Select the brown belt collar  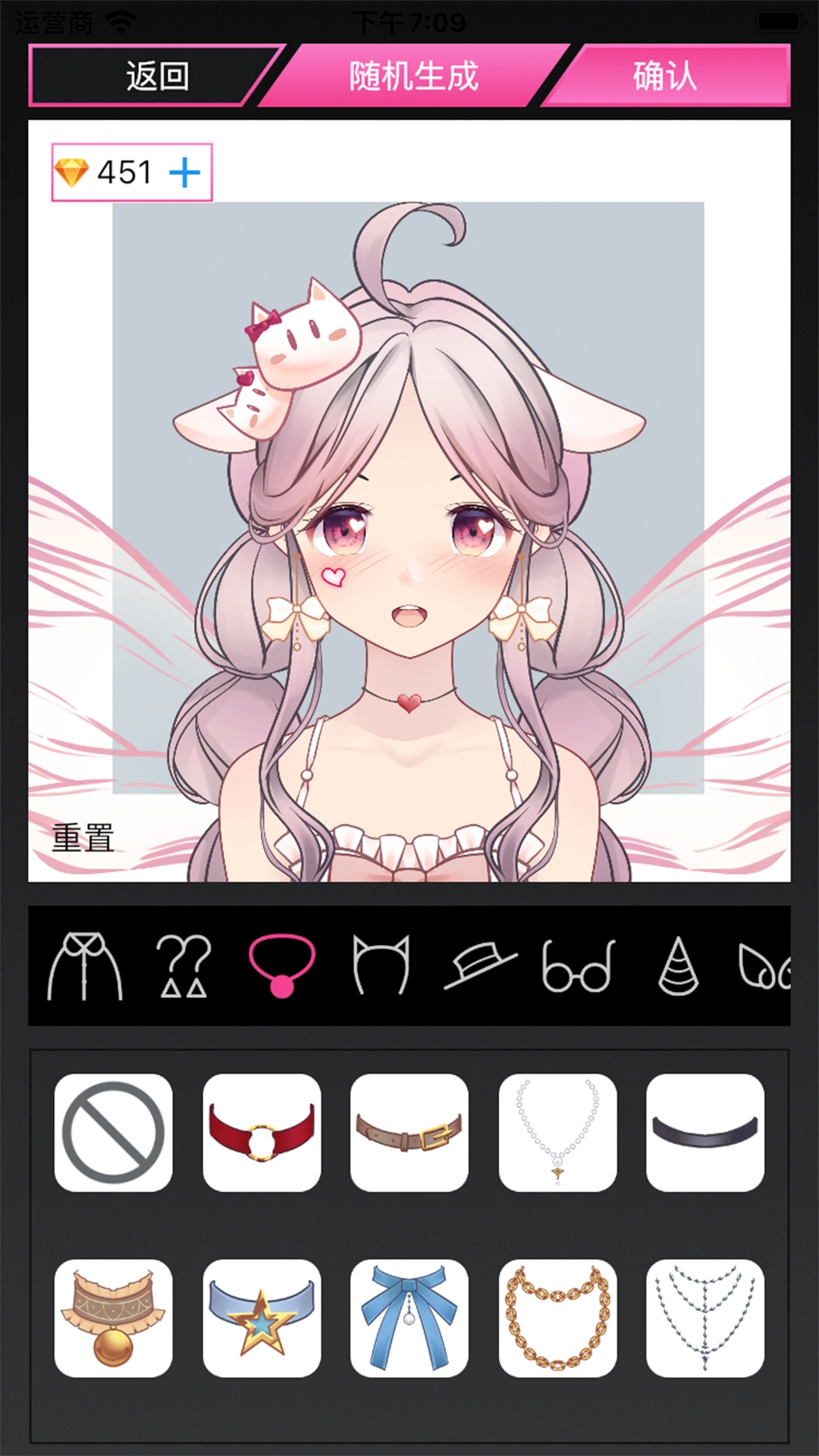coord(409,1132)
